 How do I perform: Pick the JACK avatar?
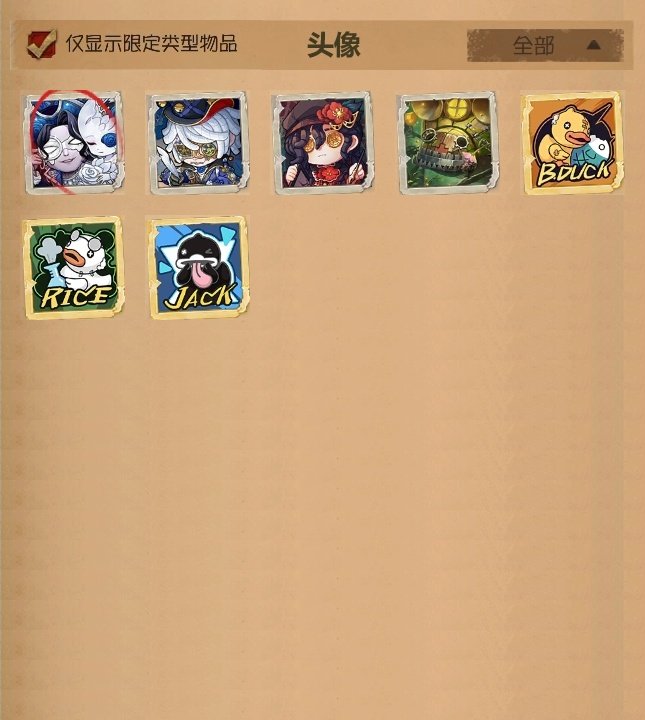click(x=197, y=268)
